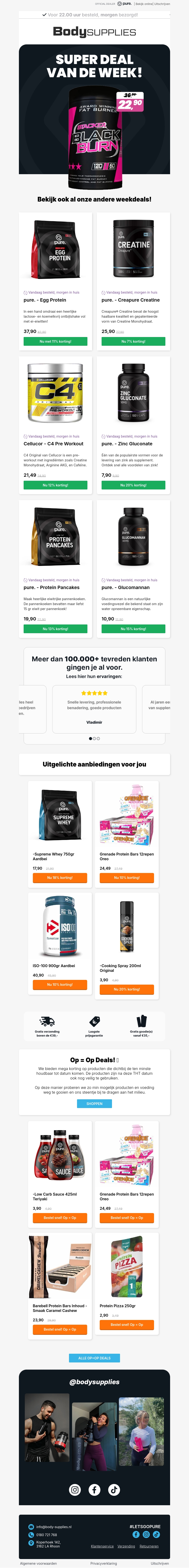Tap 'Nu 13% korting!' for Protein Pancakes
This screenshot has width=189, height=1568.
pos(56,629)
